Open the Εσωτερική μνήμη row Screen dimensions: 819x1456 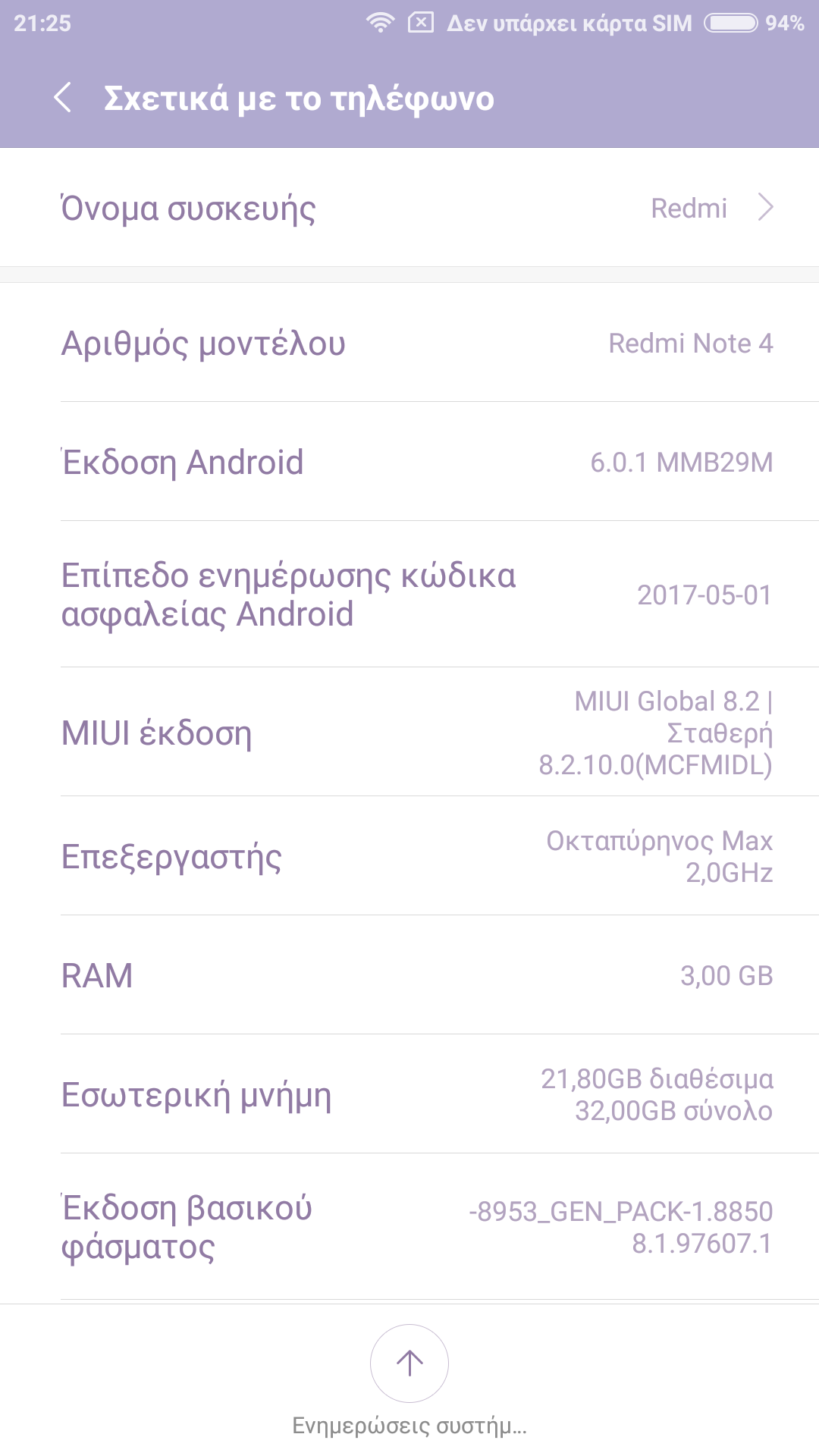(409, 1094)
